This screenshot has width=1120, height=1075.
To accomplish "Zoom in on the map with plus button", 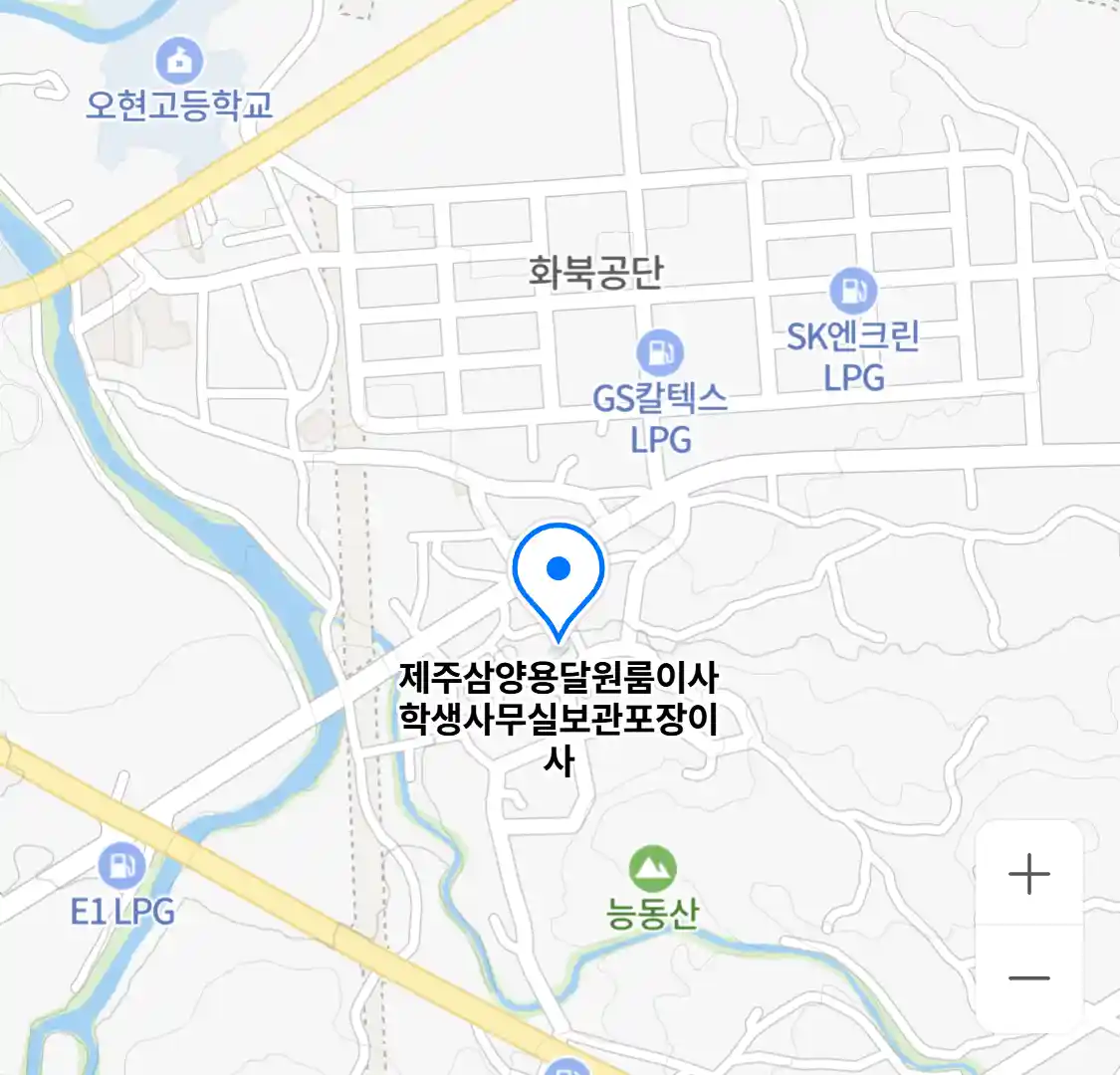I will (x=1028, y=875).
